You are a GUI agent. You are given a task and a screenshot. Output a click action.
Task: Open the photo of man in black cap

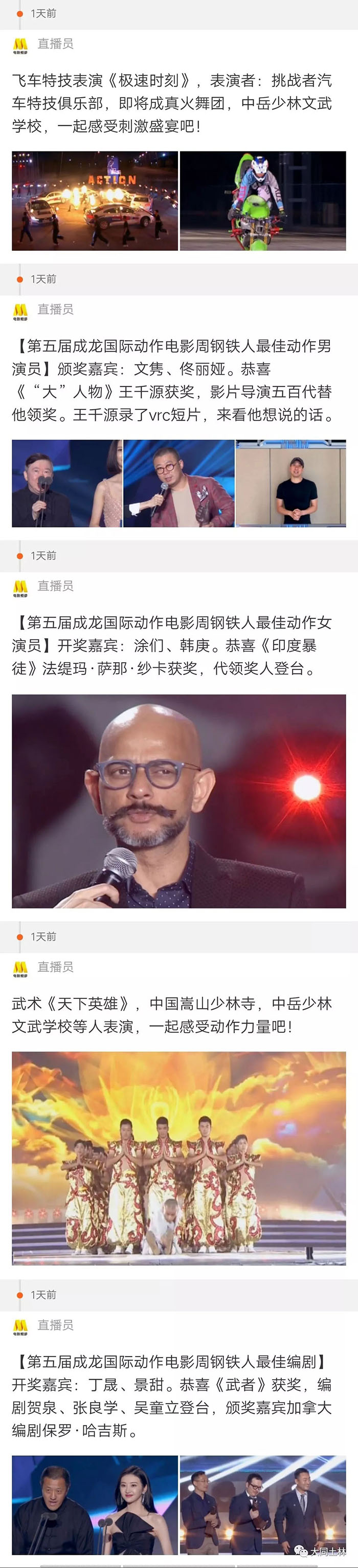(x=290, y=483)
